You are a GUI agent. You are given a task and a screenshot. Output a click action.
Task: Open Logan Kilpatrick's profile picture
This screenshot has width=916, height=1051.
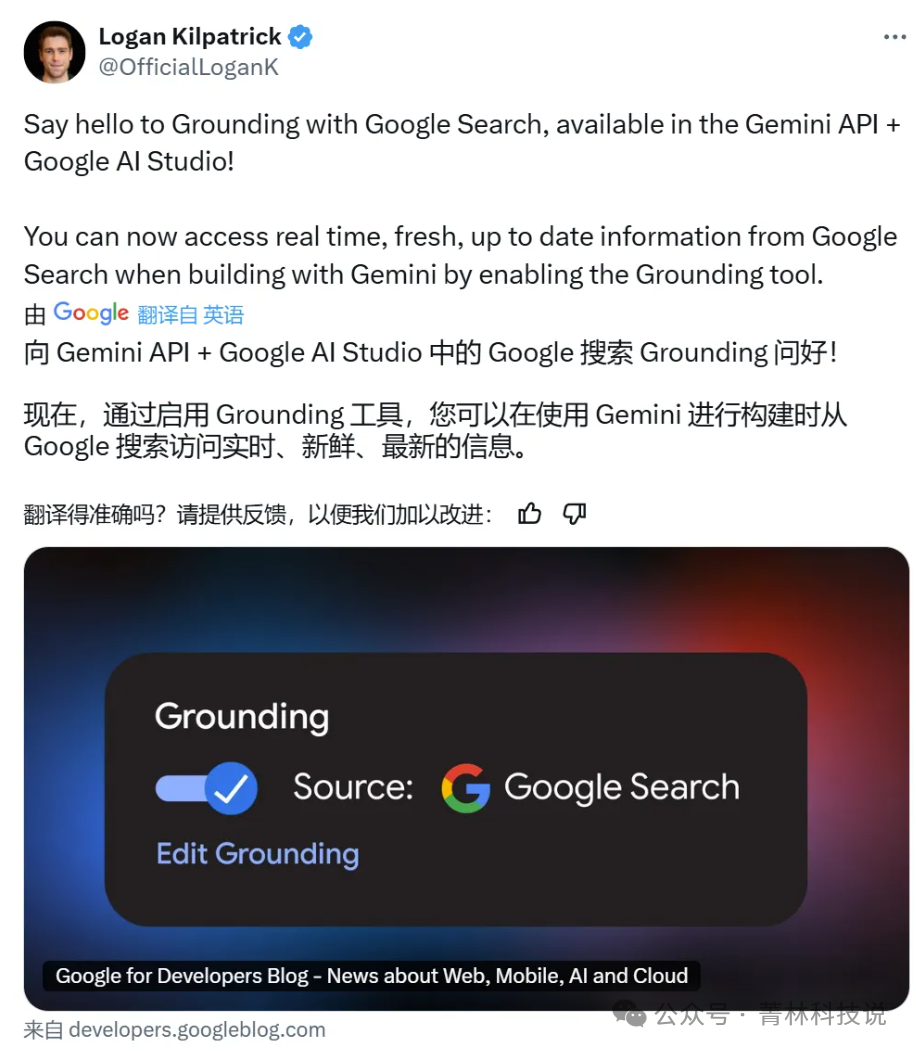(x=54, y=52)
